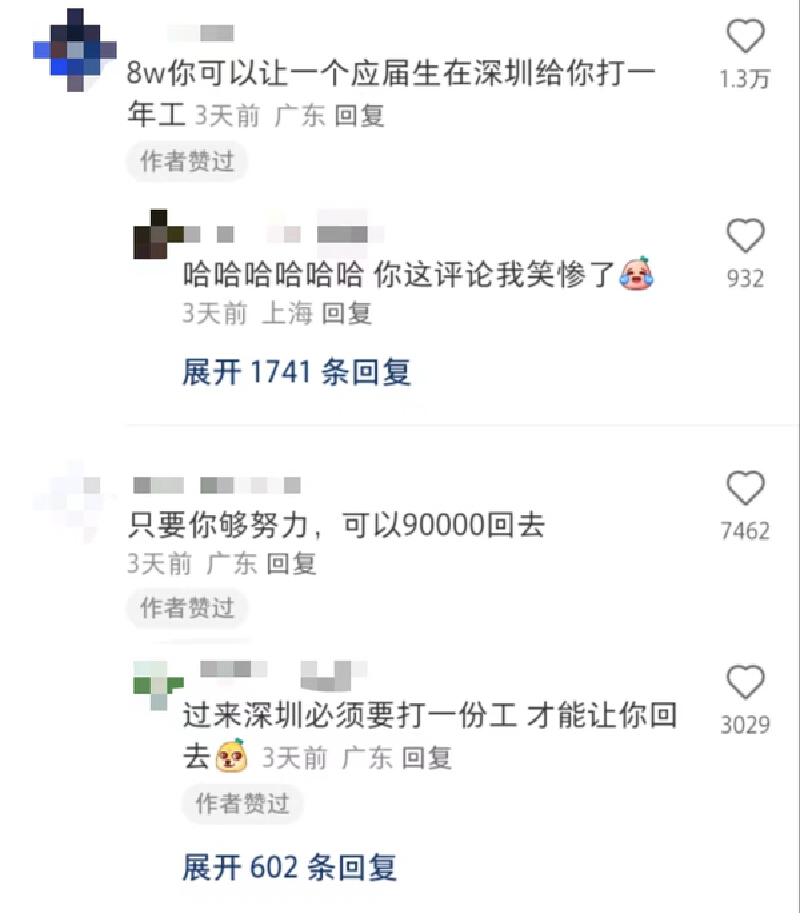Expand 展开 1741 条回复
Viewport: 800px width, 913px height.
click(x=296, y=372)
